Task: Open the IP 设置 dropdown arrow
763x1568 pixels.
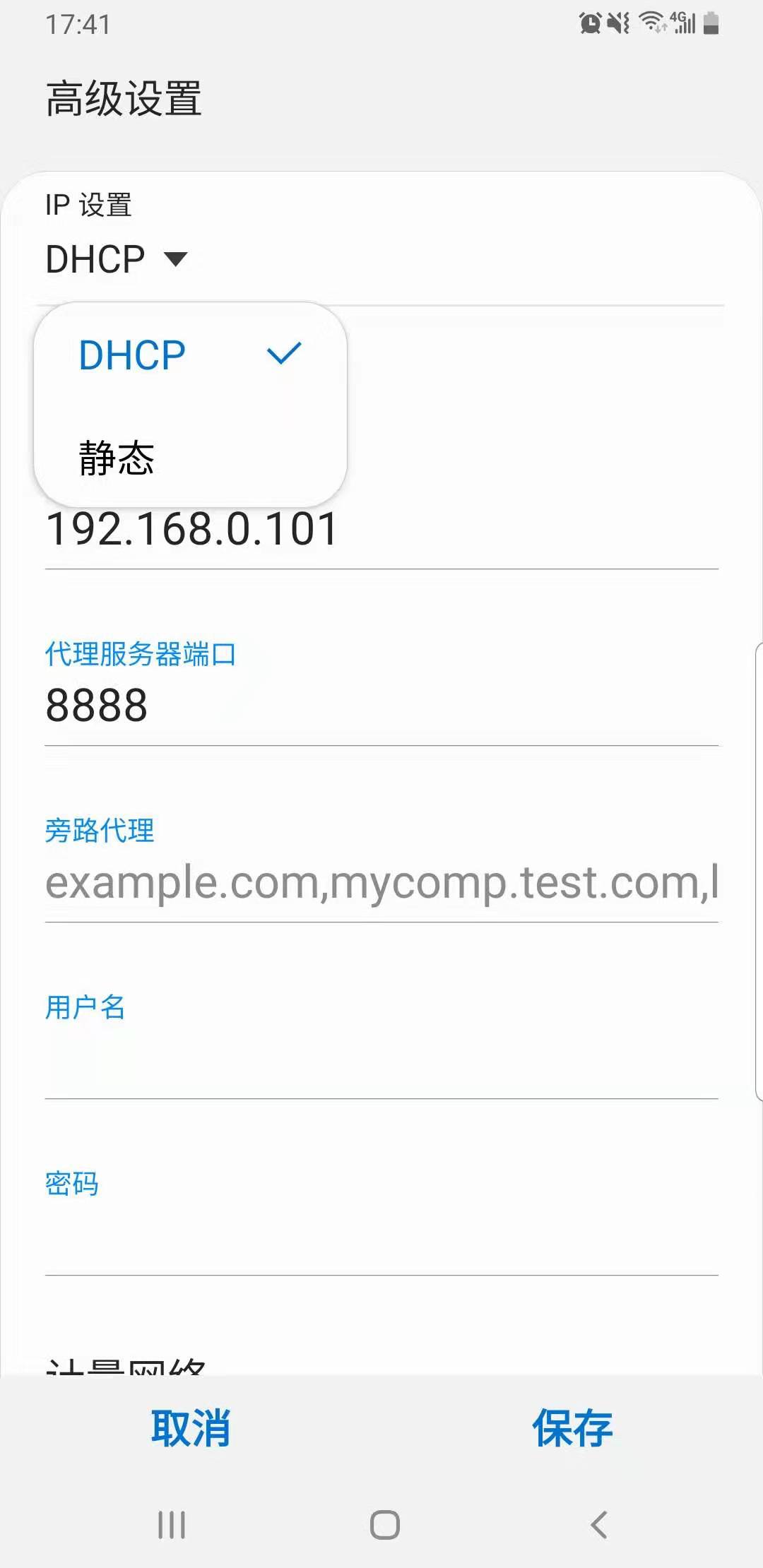Action: [x=175, y=259]
